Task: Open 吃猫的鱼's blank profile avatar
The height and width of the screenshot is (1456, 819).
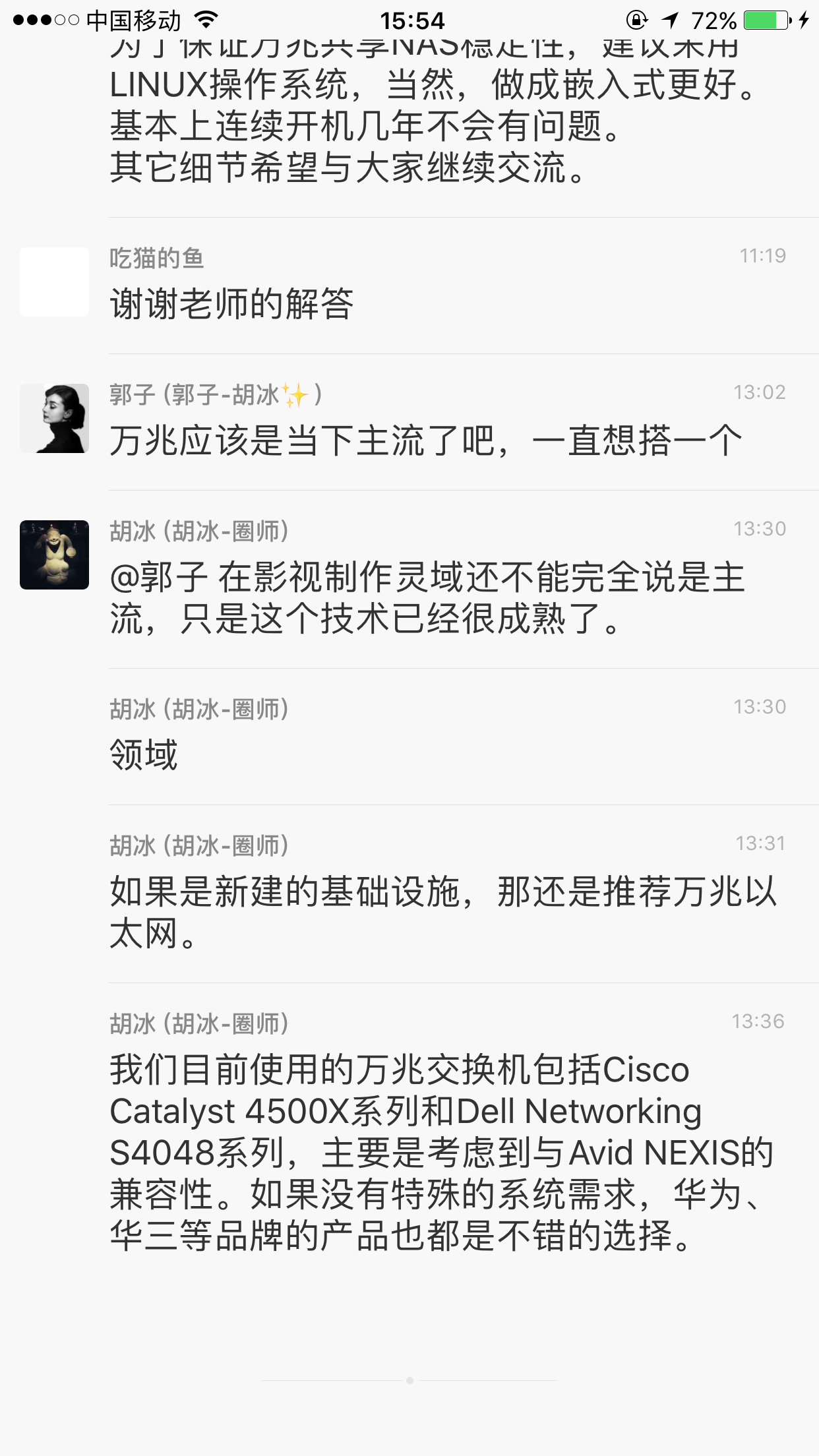Action: coord(54,282)
